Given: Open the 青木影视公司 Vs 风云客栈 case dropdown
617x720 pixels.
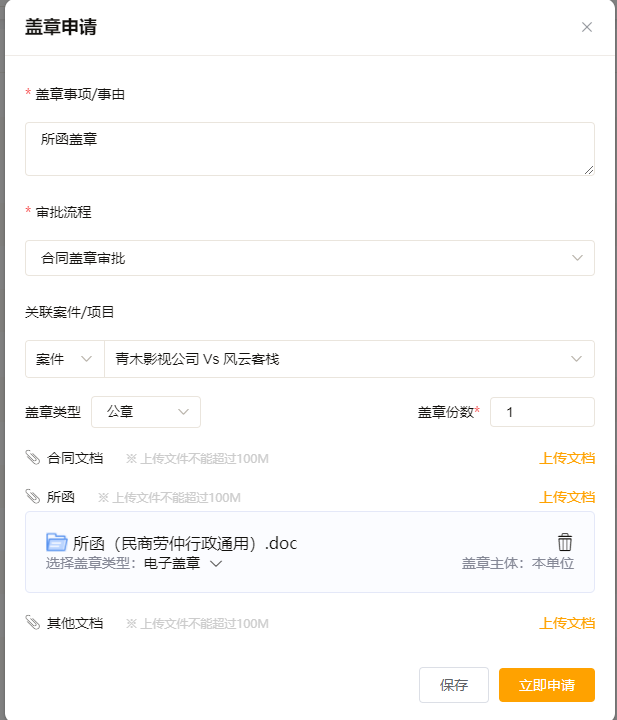Looking at the screenshot, I should 349,359.
